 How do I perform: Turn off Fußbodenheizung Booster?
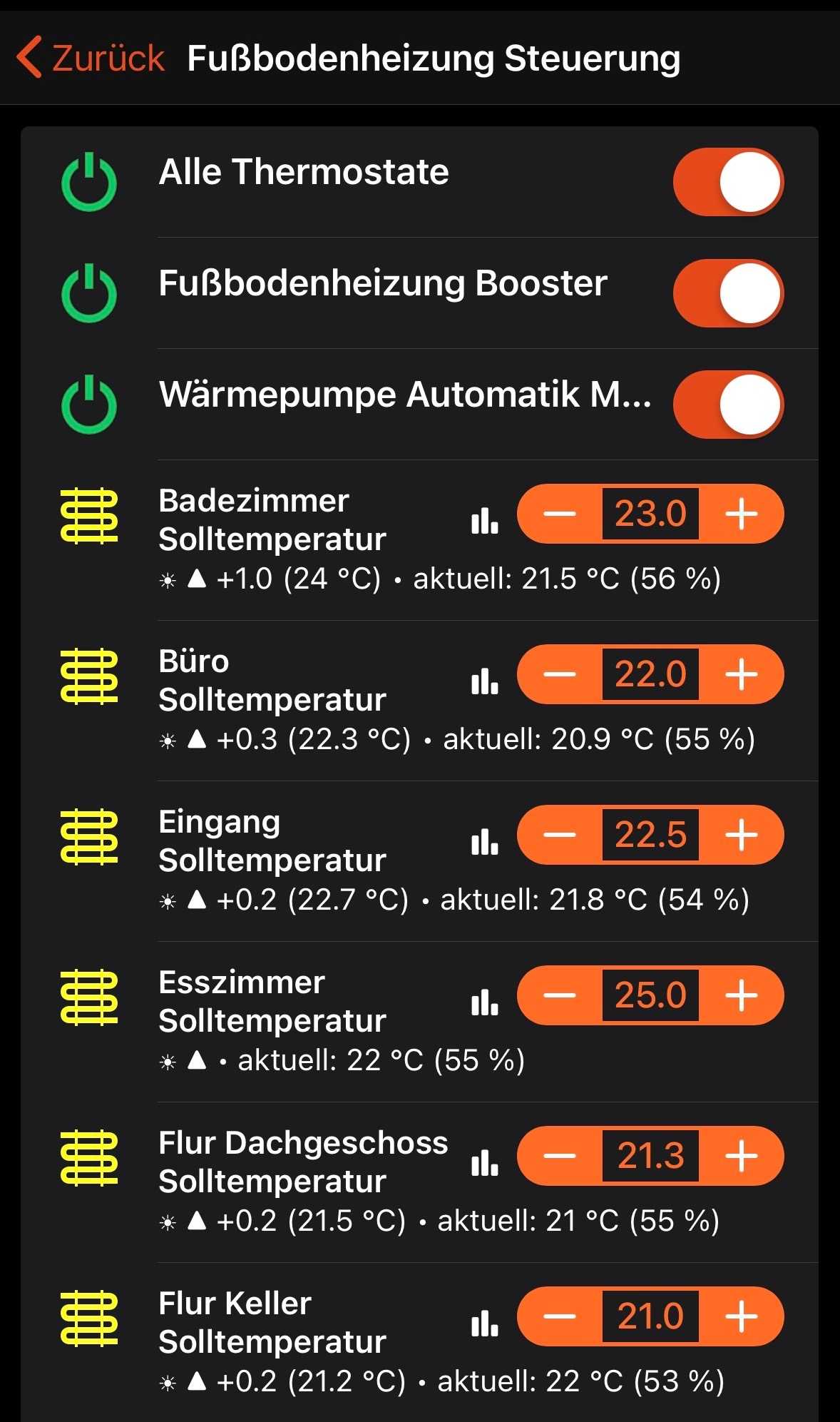click(x=728, y=293)
